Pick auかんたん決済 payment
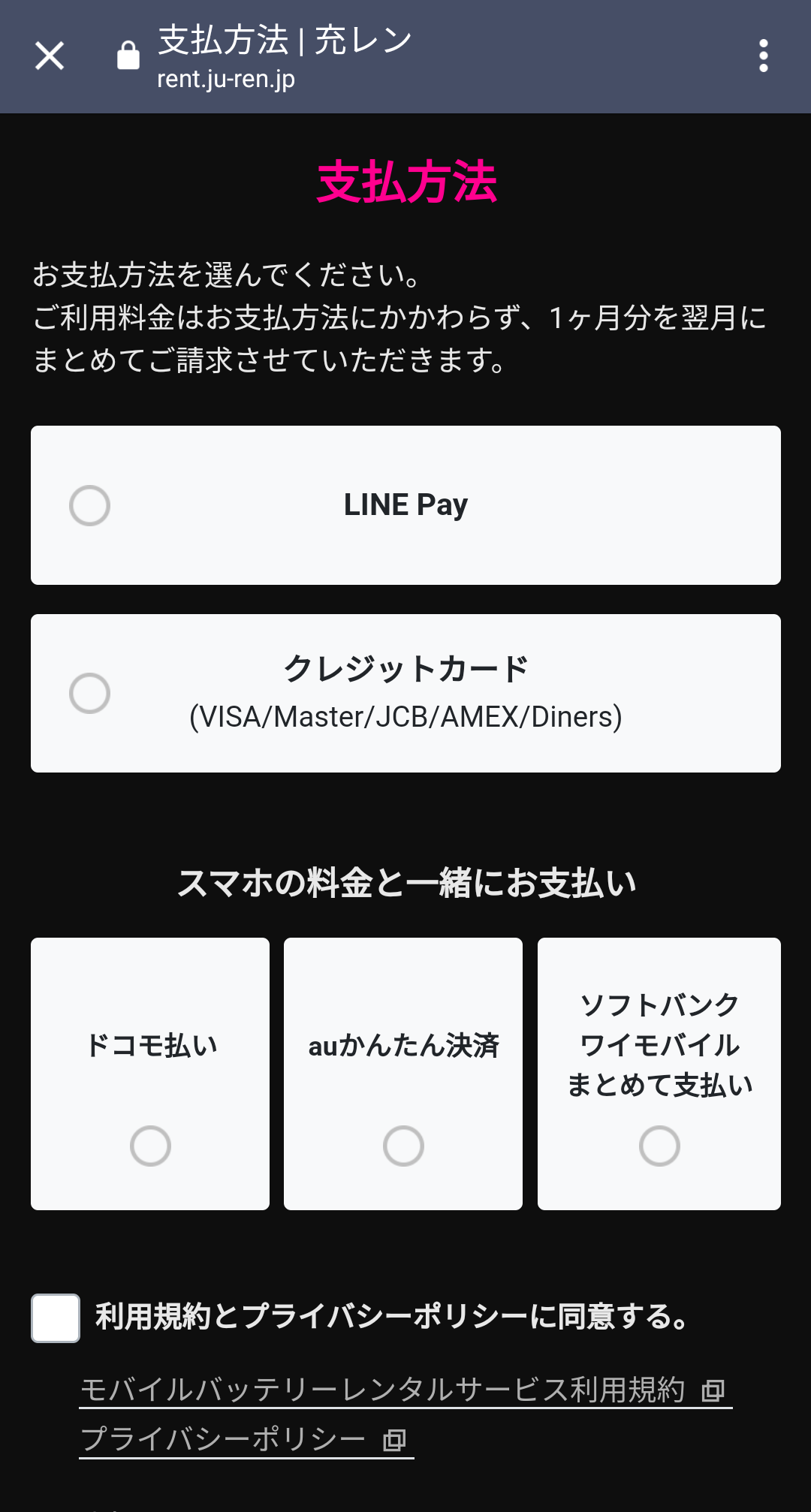Screen dimensions: 811x1512 point(403,1146)
